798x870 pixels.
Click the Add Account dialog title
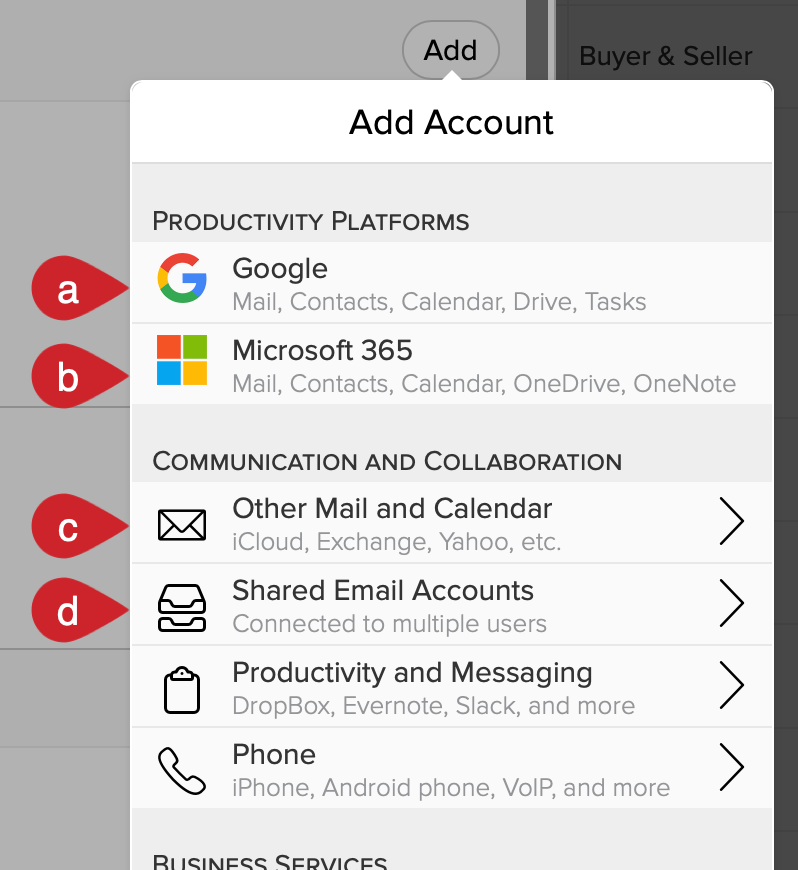tap(450, 122)
